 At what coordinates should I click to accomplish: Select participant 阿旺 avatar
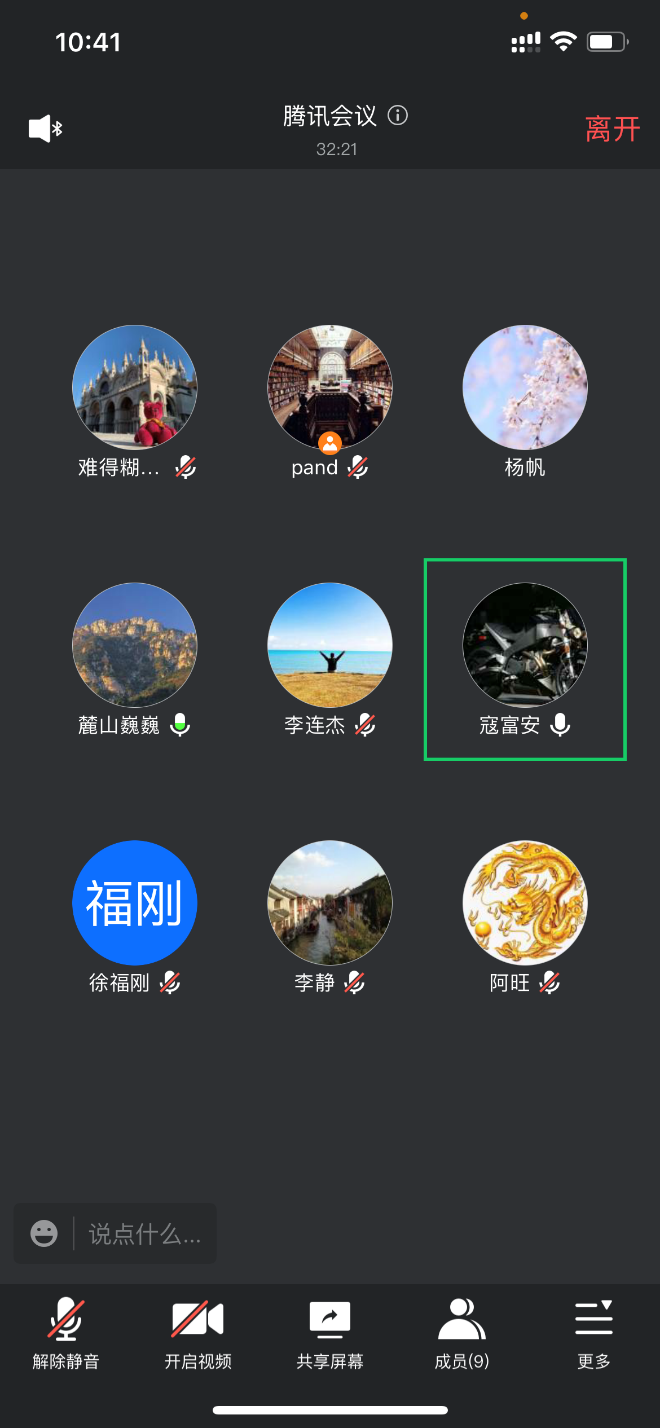[525, 903]
